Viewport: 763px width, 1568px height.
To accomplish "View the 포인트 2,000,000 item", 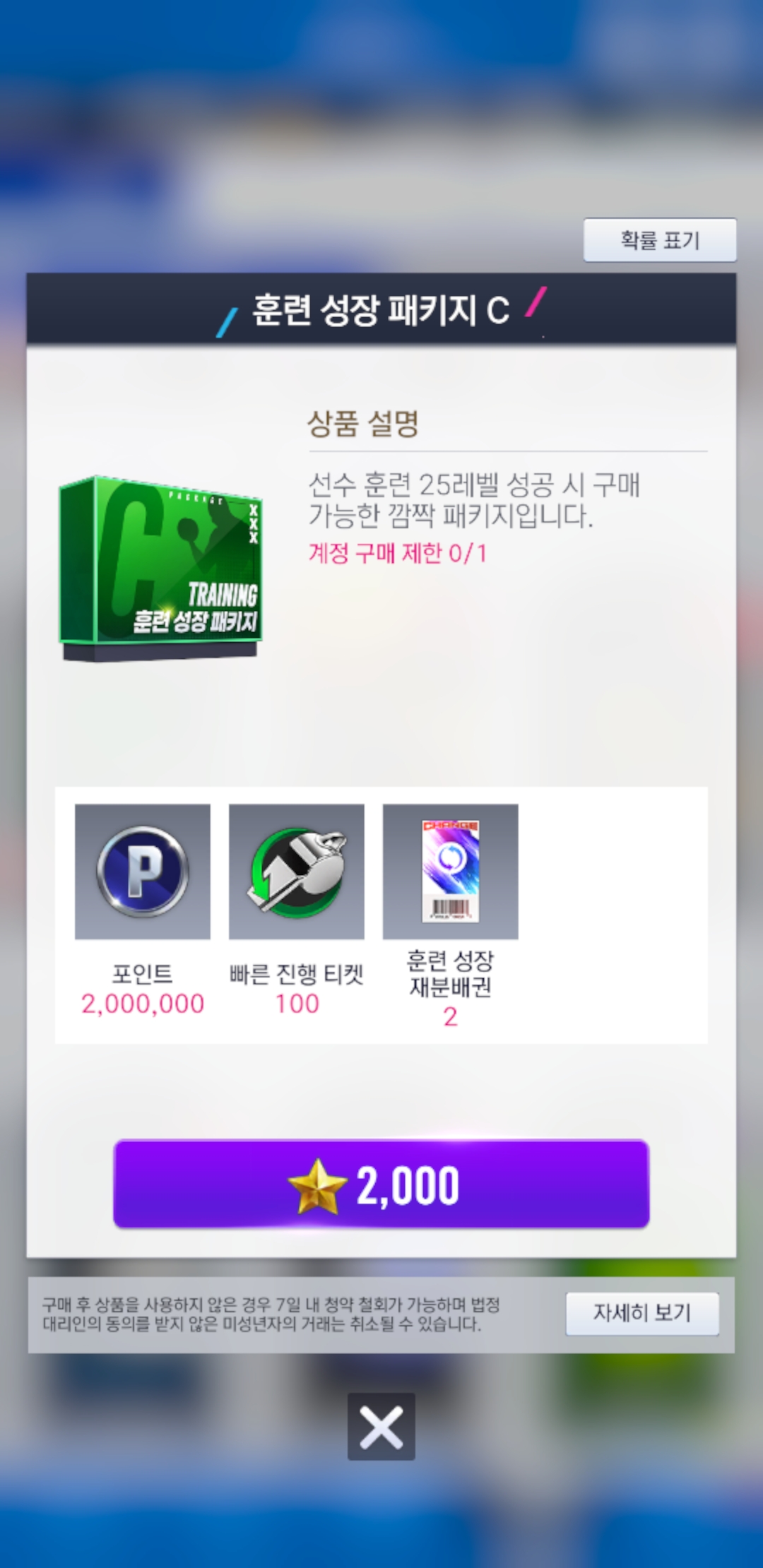I will click(143, 872).
